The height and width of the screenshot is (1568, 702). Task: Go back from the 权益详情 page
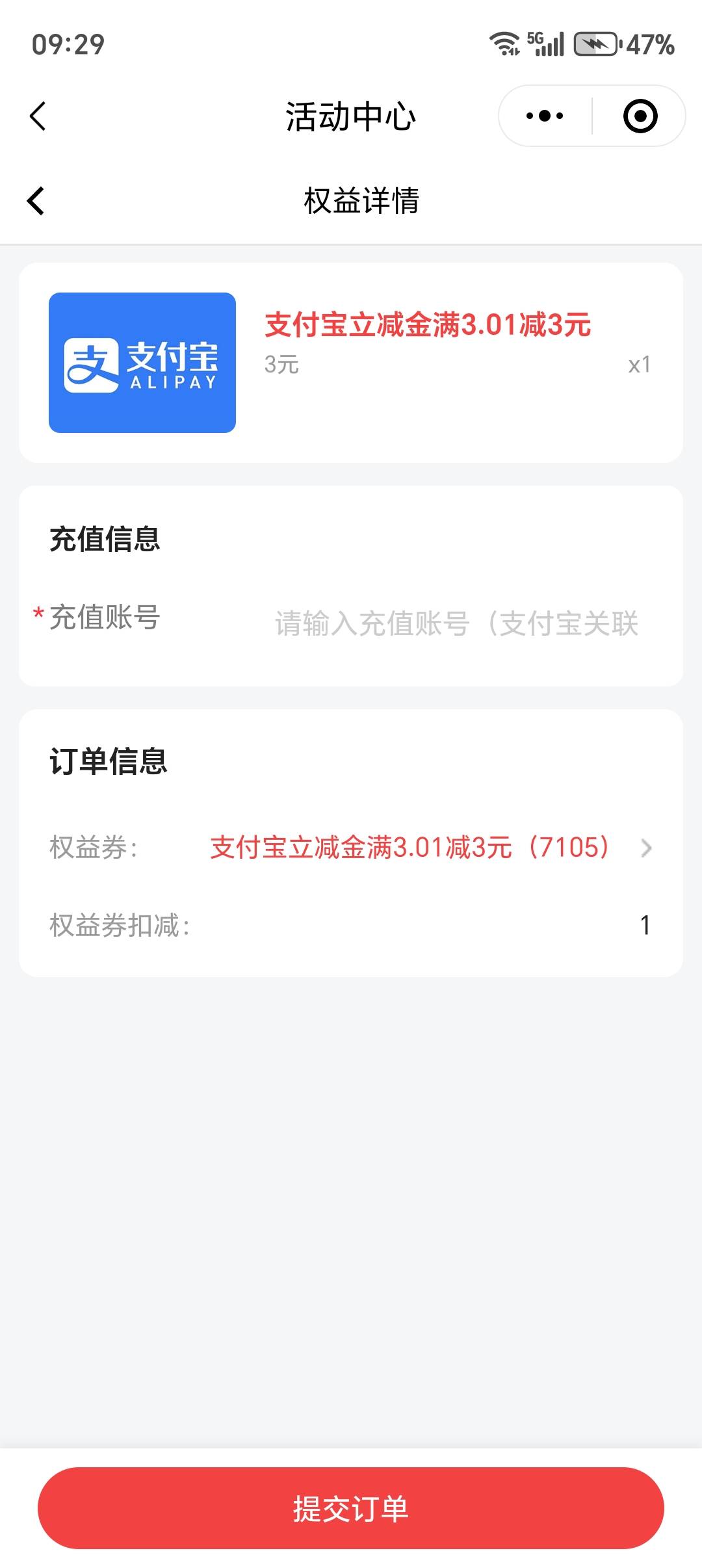tap(36, 200)
